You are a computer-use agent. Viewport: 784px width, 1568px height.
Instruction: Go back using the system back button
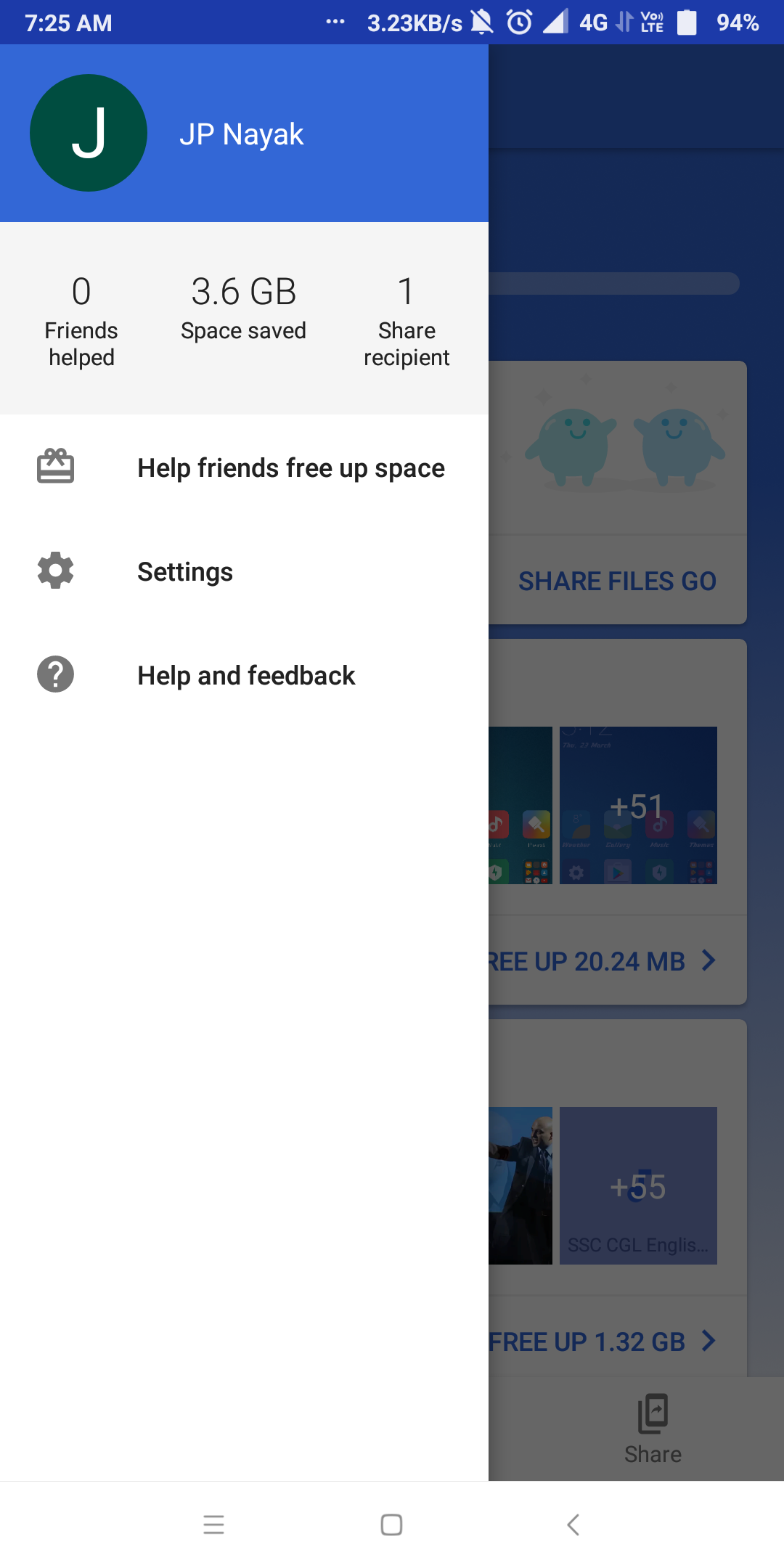pyautogui.click(x=573, y=1524)
